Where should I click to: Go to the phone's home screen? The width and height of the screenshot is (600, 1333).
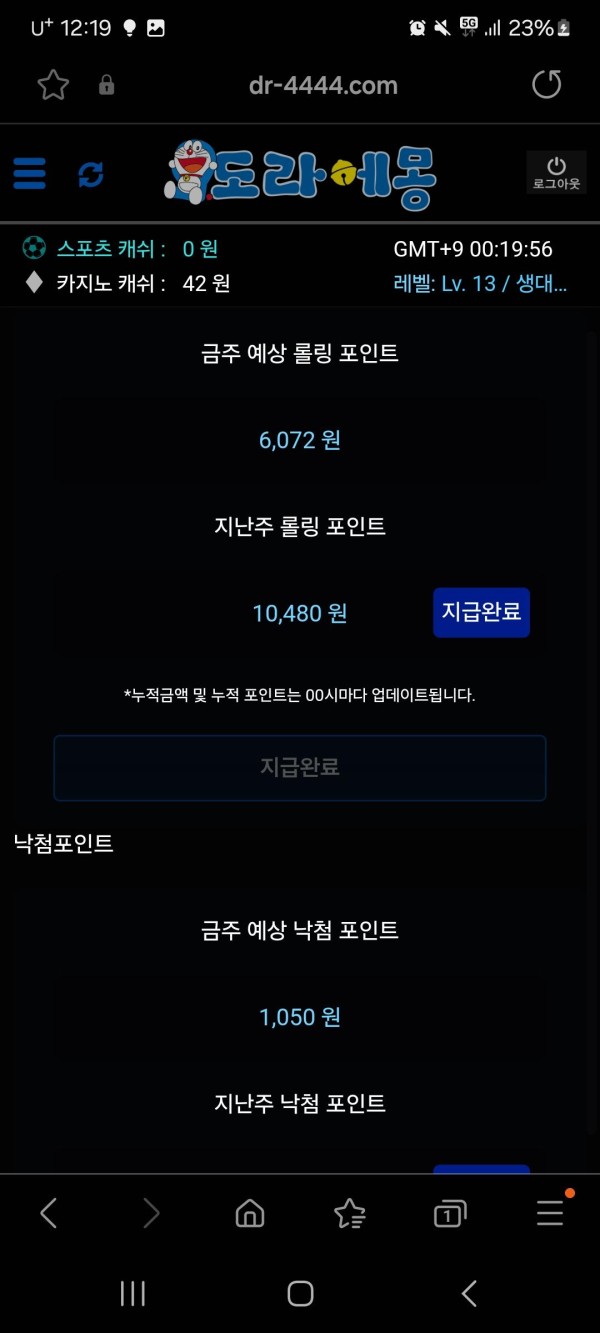pyautogui.click(x=300, y=1293)
